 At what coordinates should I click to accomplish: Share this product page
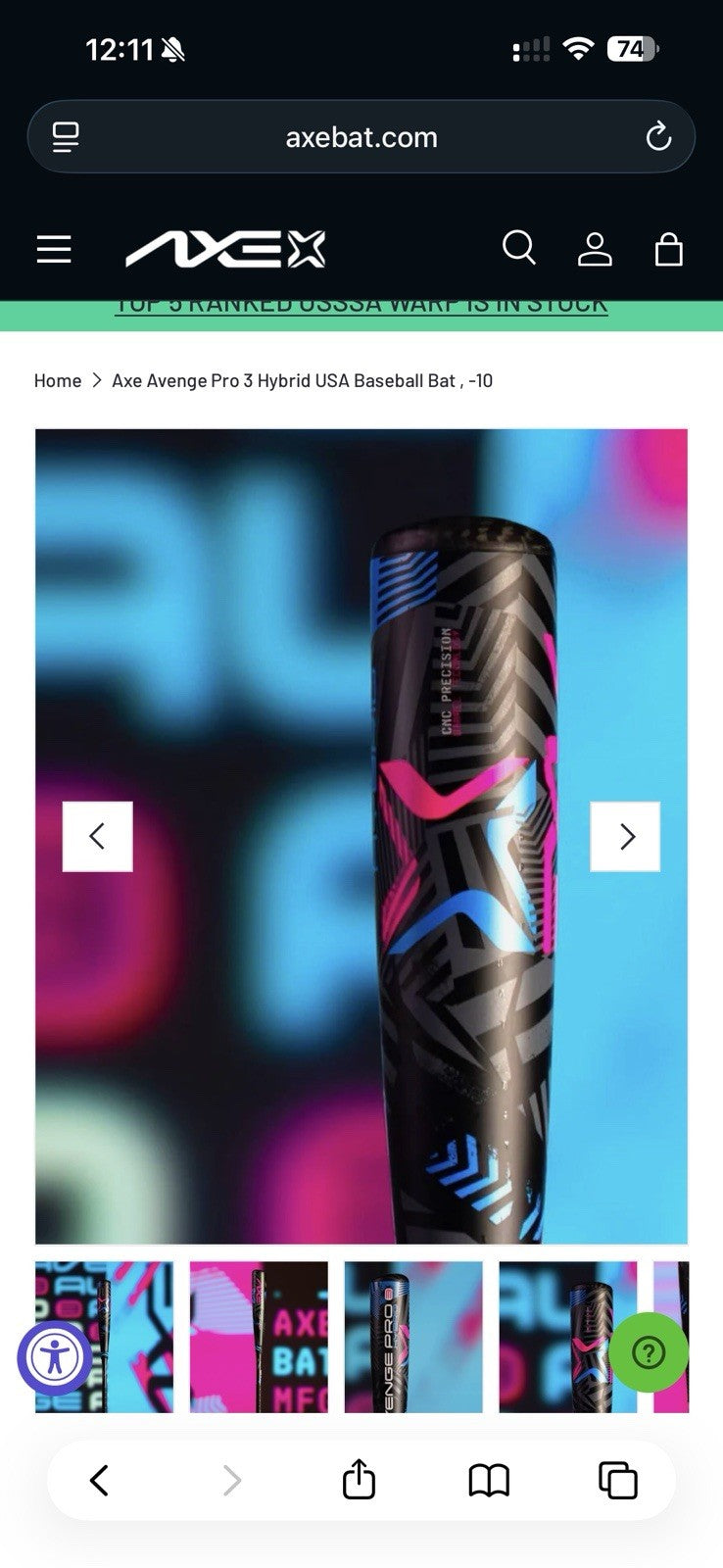coord(359,1480)
